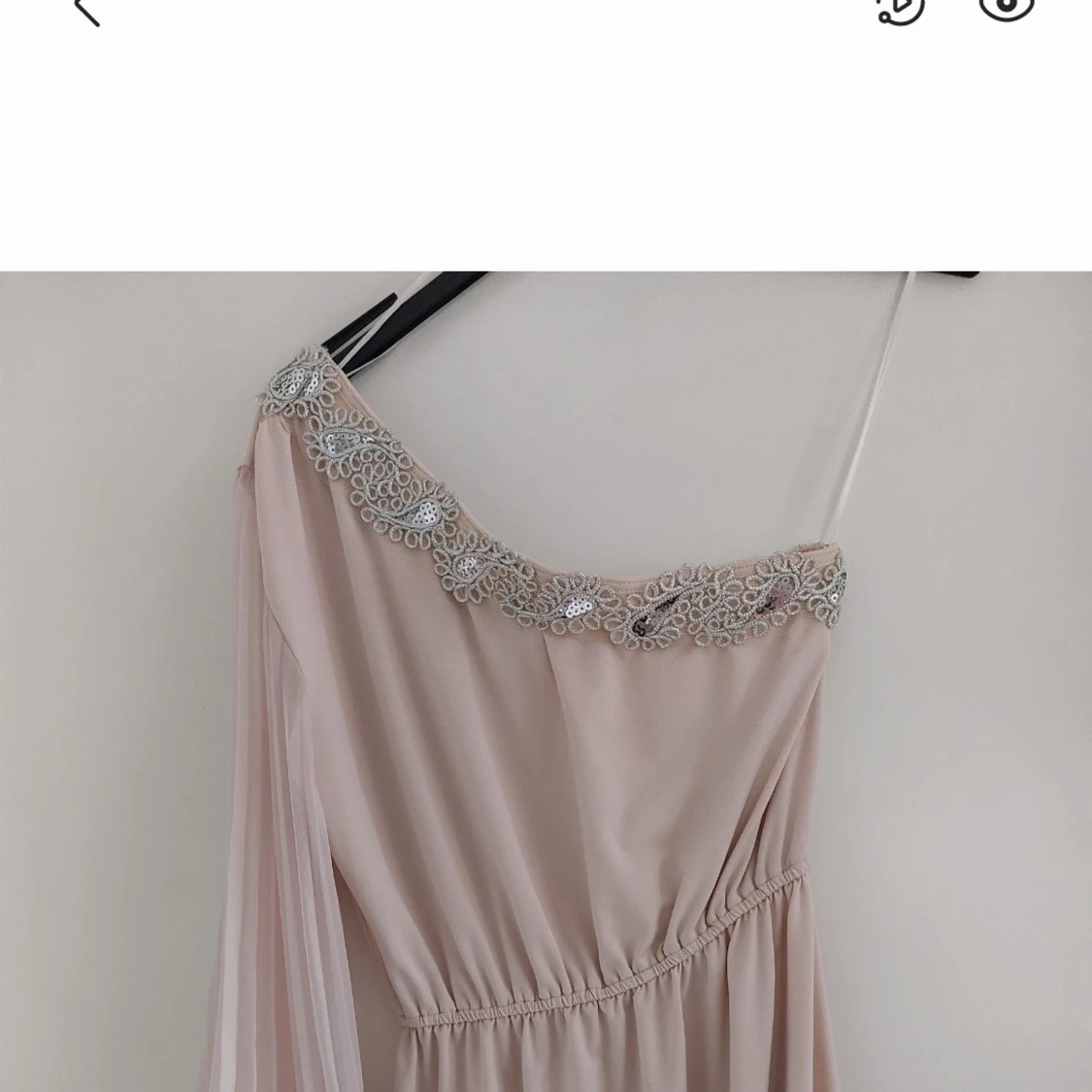Open the pink dress photo
This screenshot has height=1092, width=1092.
[x=546, y=681]
